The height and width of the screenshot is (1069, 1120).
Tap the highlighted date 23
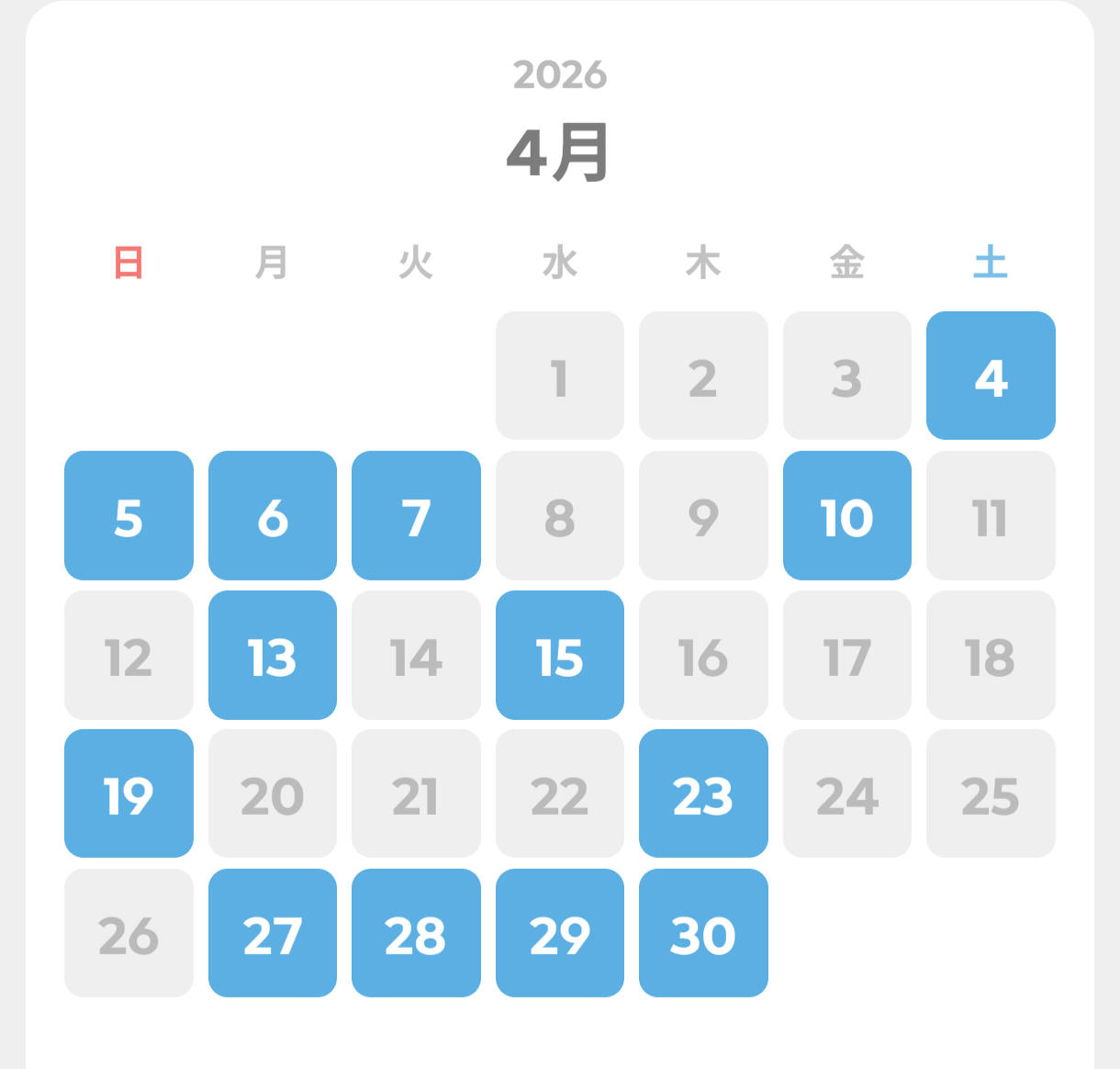703,793
